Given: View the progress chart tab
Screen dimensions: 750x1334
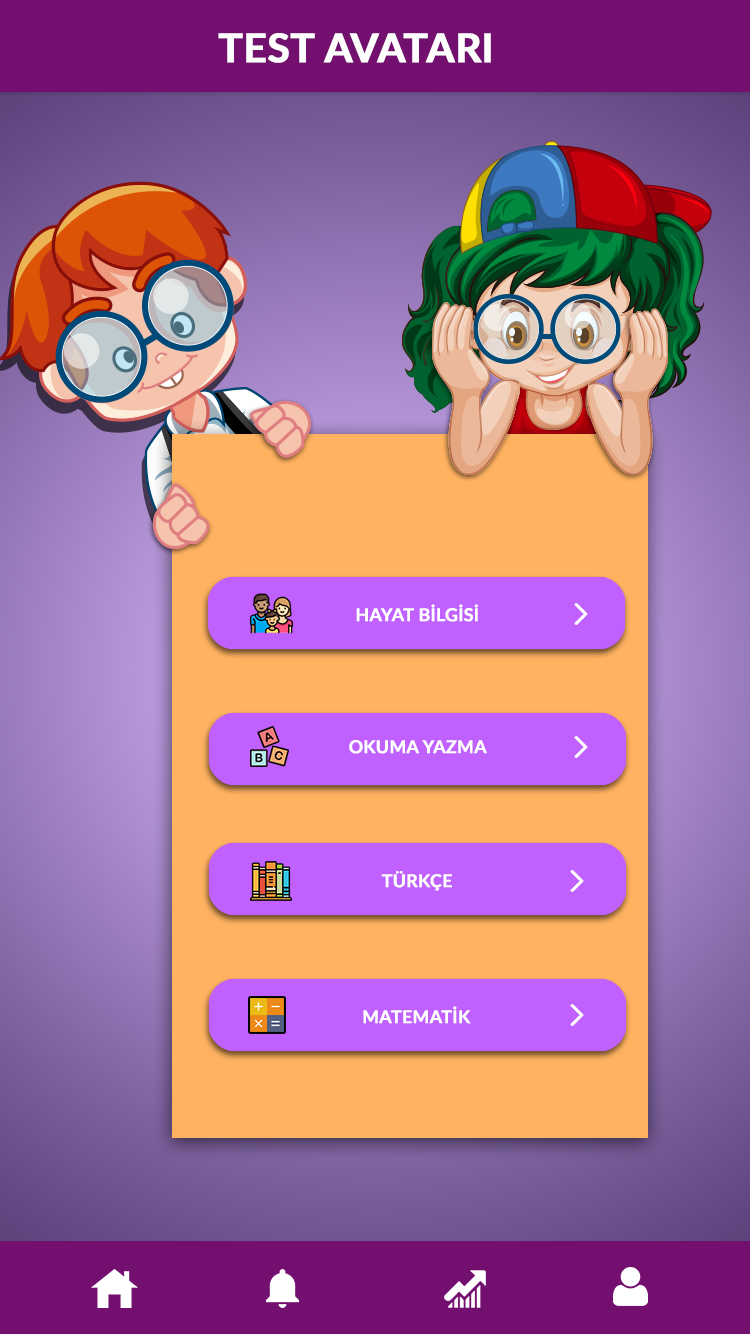Looking at the screenshot, I should 465,1288.
